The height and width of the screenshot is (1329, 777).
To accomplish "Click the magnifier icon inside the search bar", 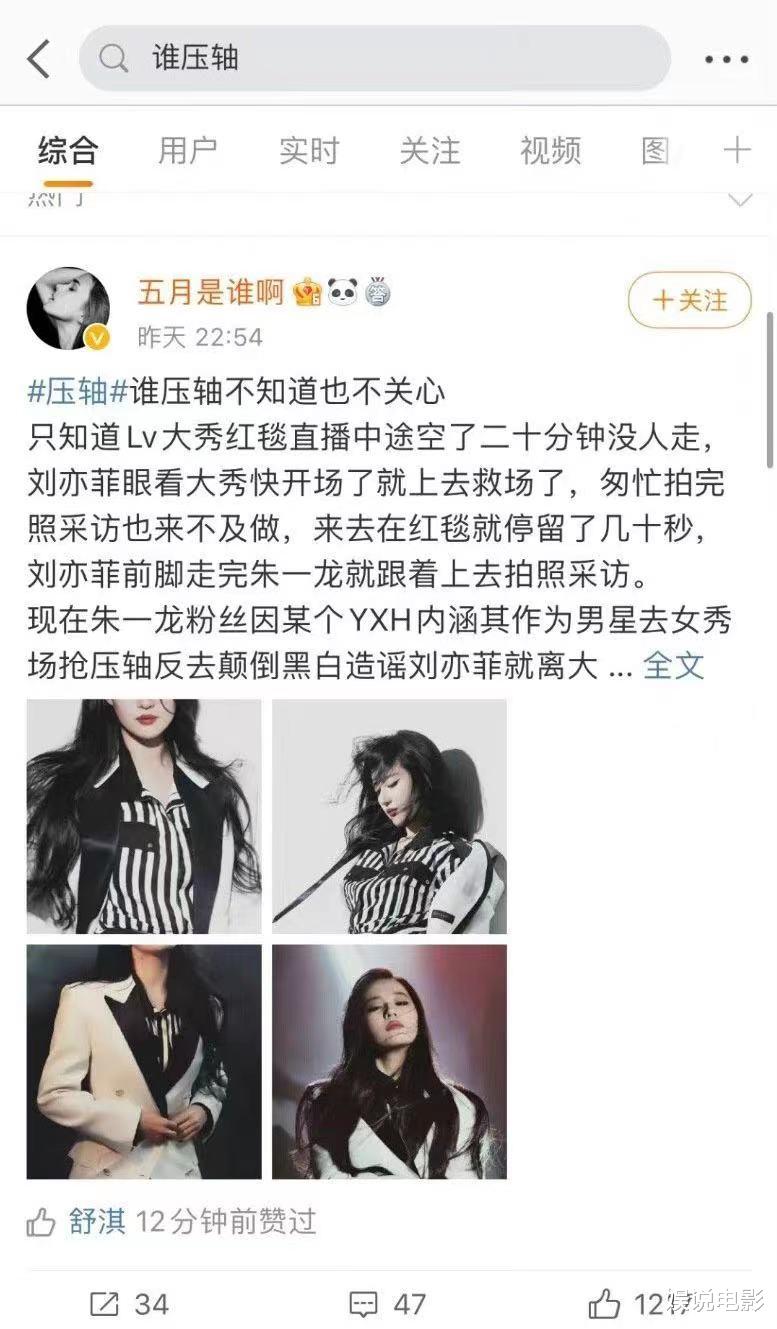I will click(110, 60).
